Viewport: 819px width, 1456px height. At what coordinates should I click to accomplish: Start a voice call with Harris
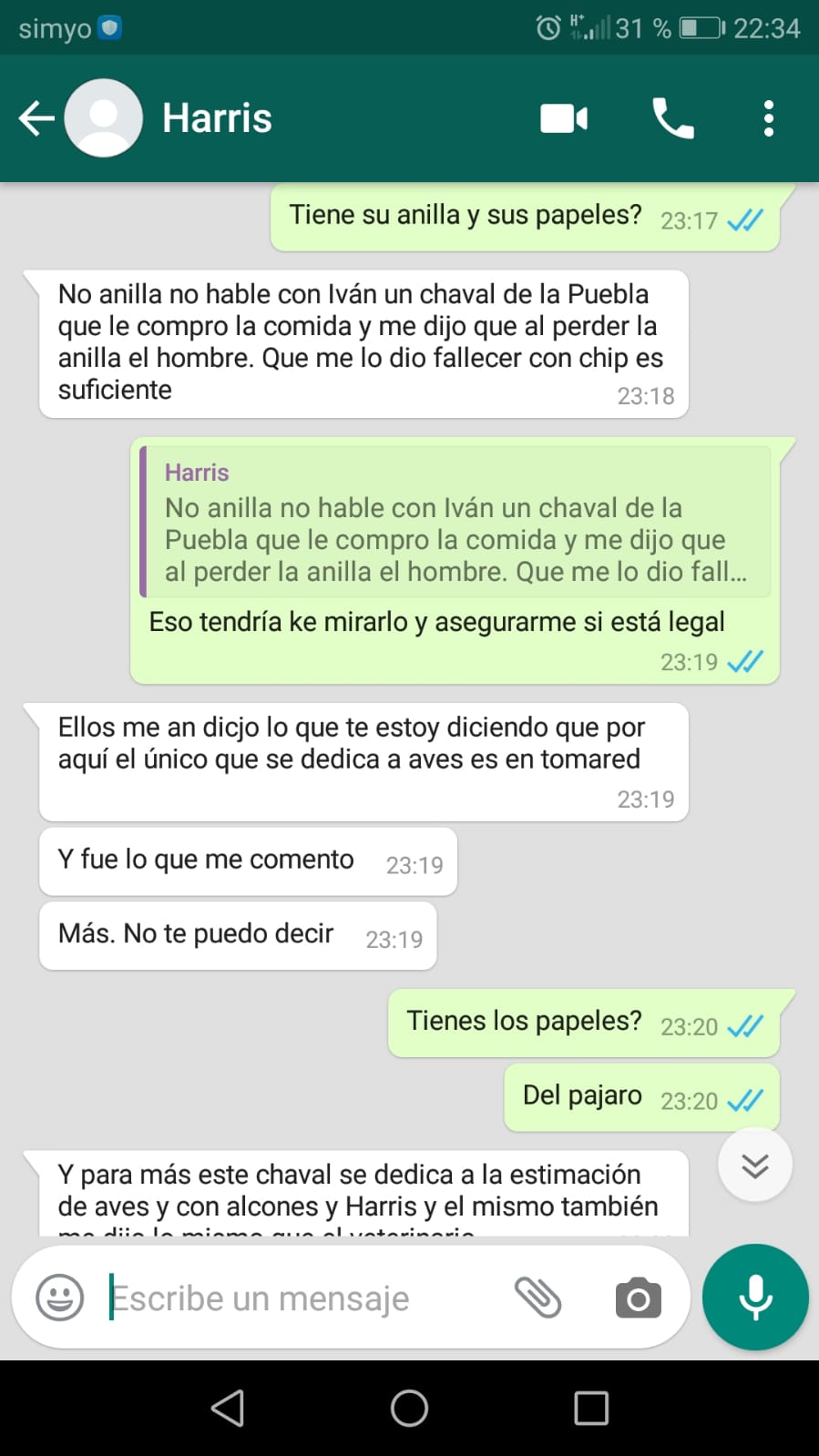pos(673,118)
